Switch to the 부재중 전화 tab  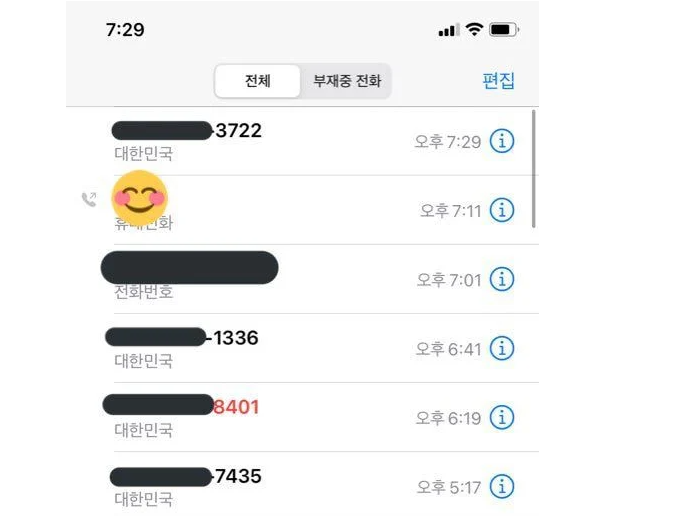tap(347, 81)
